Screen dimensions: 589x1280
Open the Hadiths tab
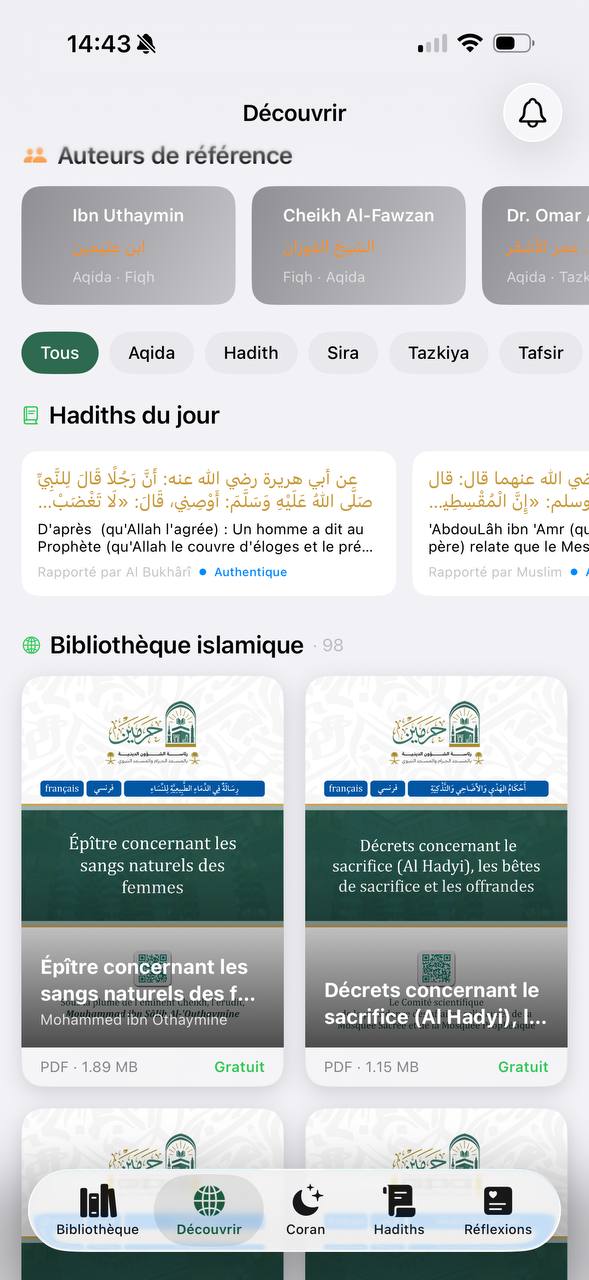(399, 1211)
